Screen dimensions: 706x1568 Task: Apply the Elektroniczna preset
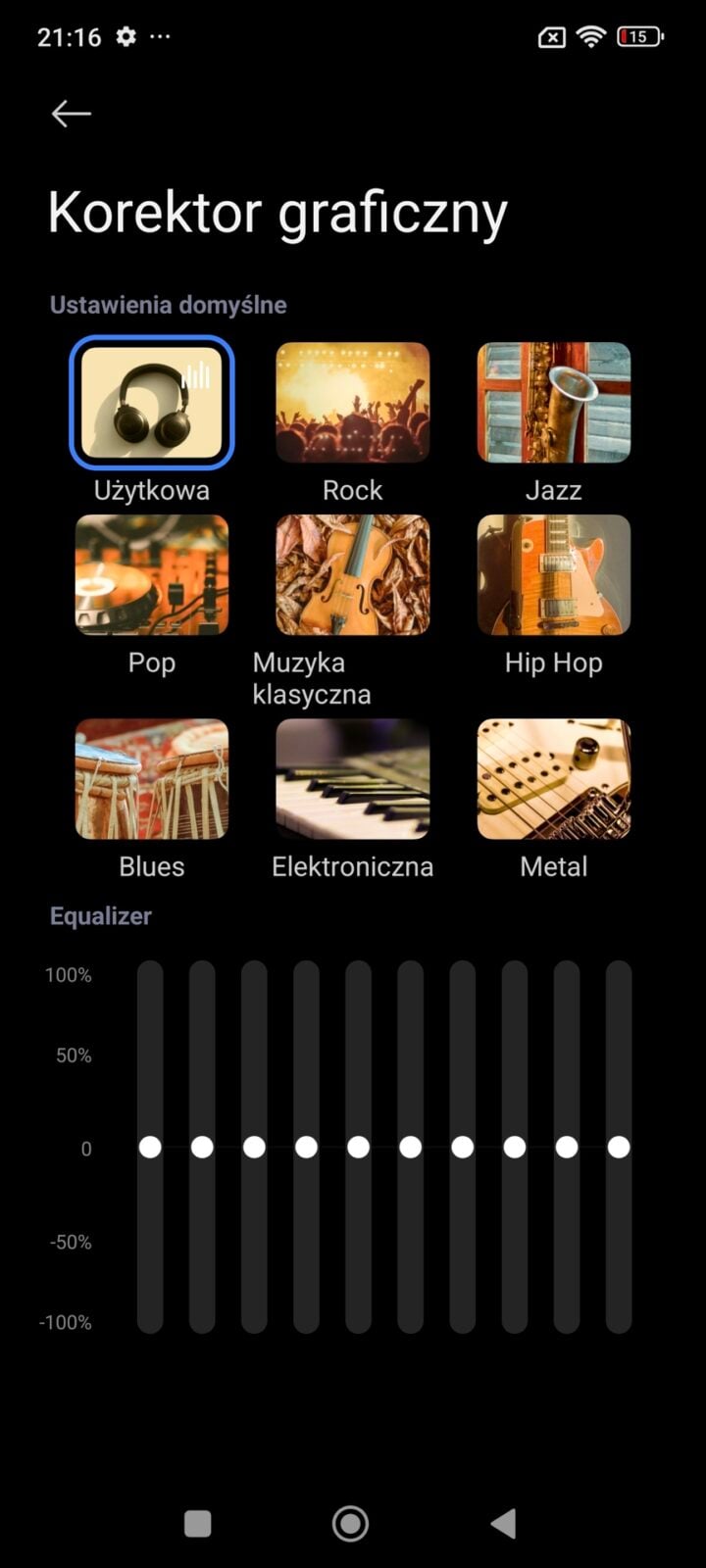352,779
